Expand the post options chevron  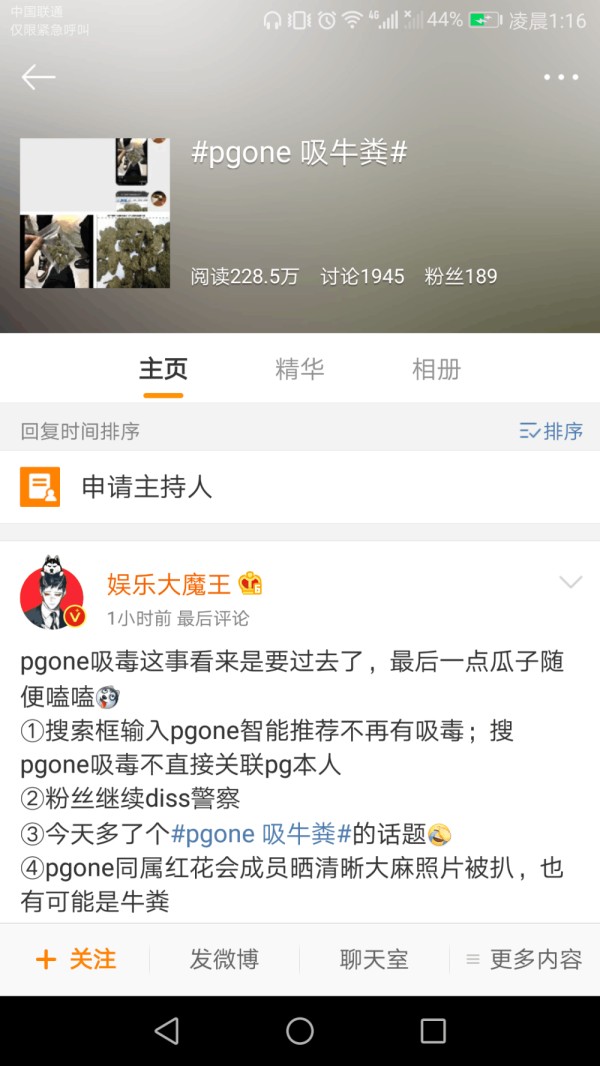pyautogui.click(x=570, y=582)
